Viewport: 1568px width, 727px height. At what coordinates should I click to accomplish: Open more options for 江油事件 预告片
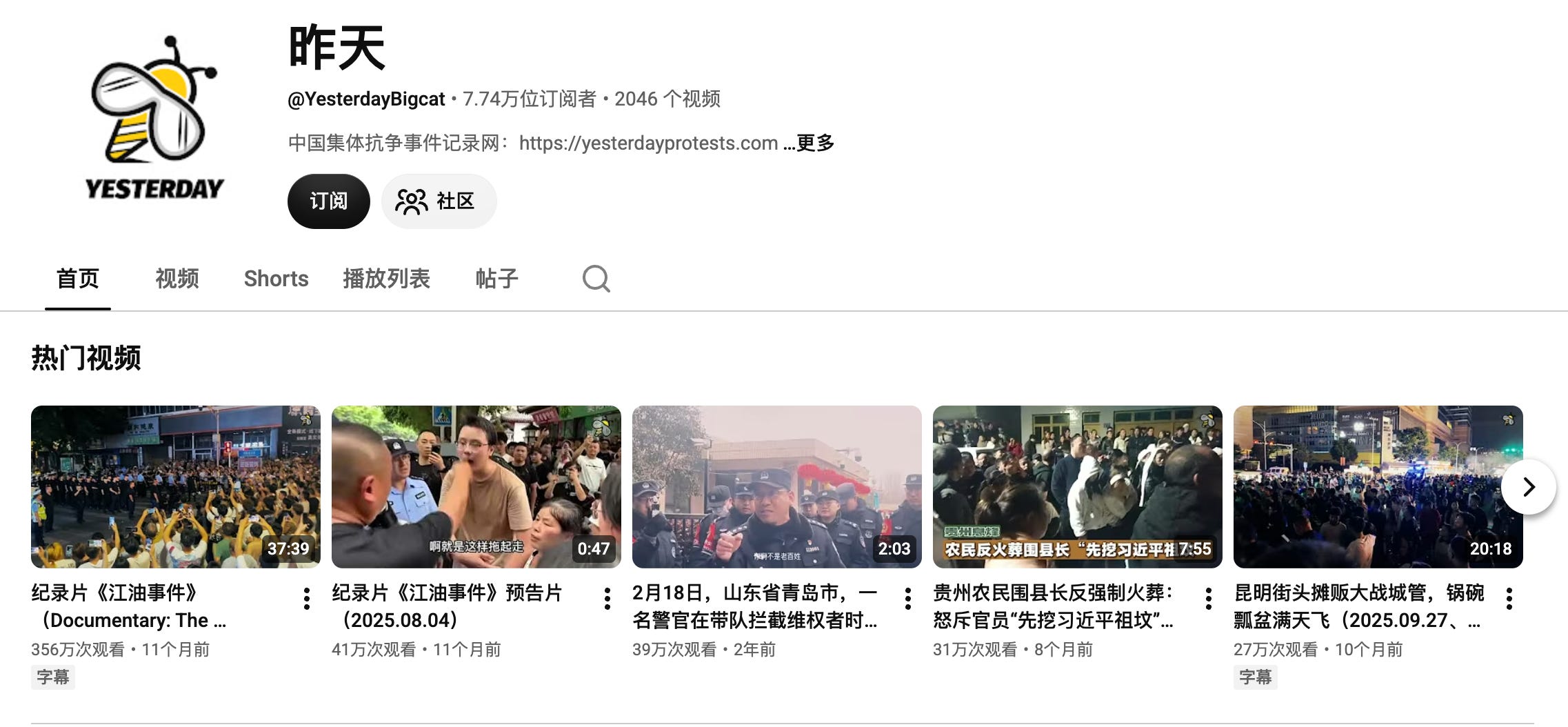(x=607, y=599)
